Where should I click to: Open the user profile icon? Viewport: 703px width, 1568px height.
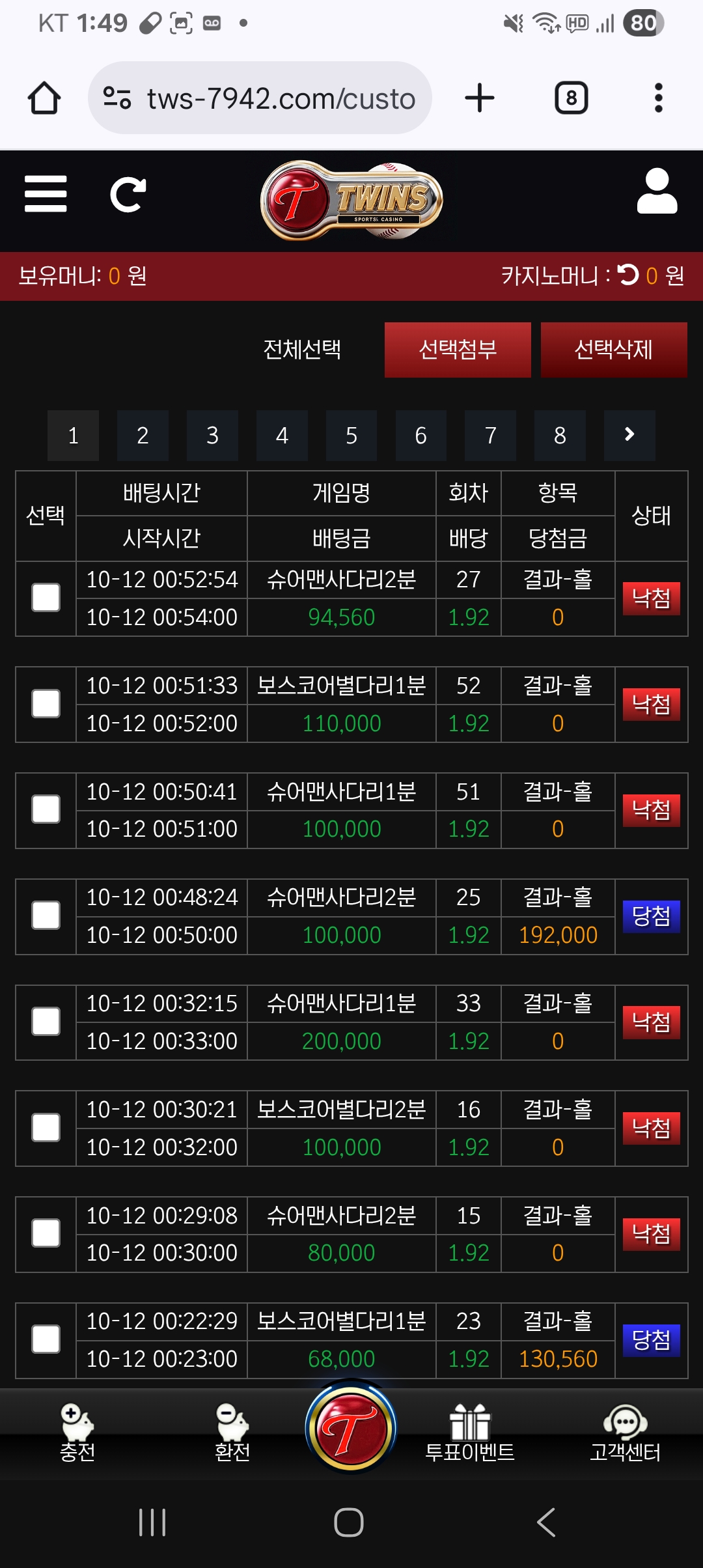tap(657, 191)
